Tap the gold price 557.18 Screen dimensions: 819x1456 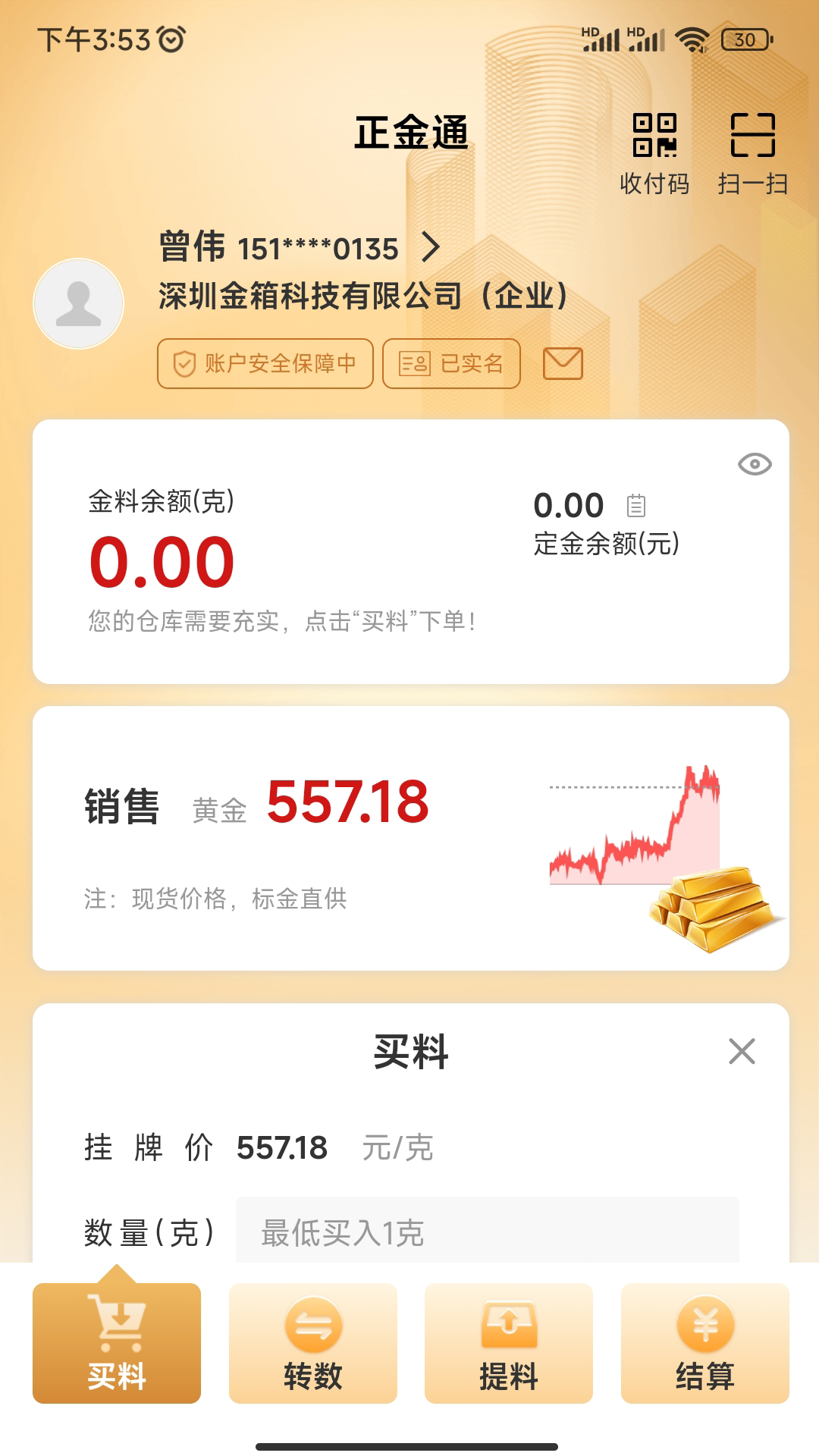click(350, 805)
